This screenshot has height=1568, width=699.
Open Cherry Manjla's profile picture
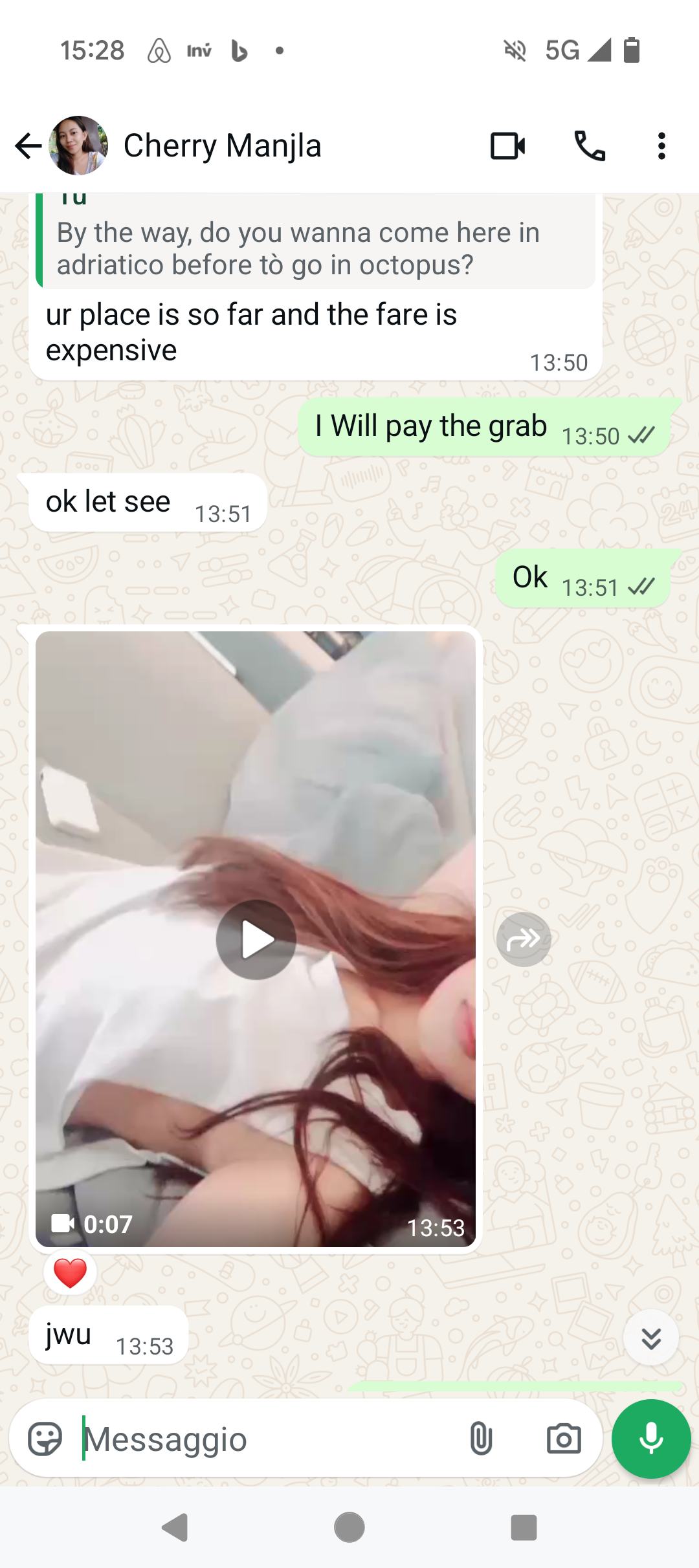click(78, 146)
